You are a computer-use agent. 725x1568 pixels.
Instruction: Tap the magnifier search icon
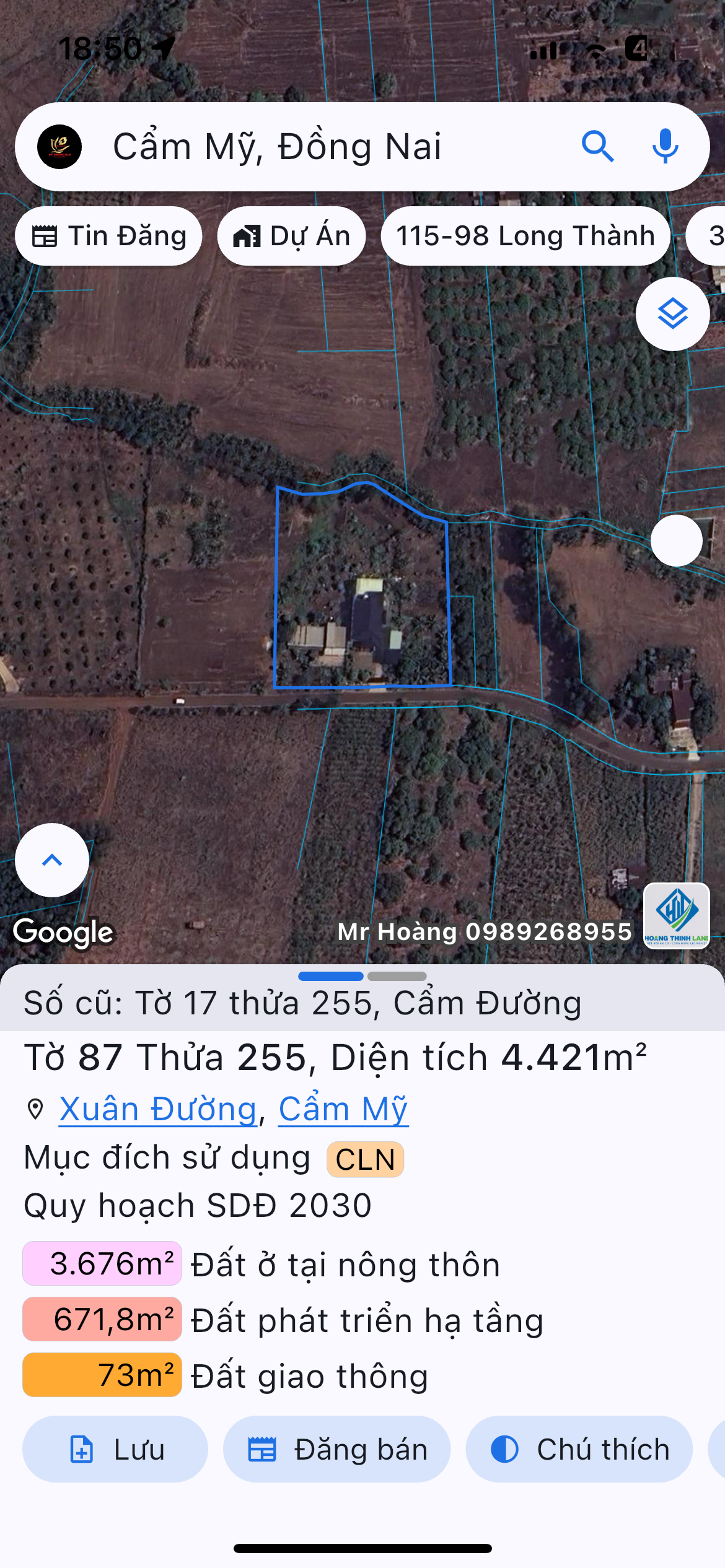pos(597,147)
